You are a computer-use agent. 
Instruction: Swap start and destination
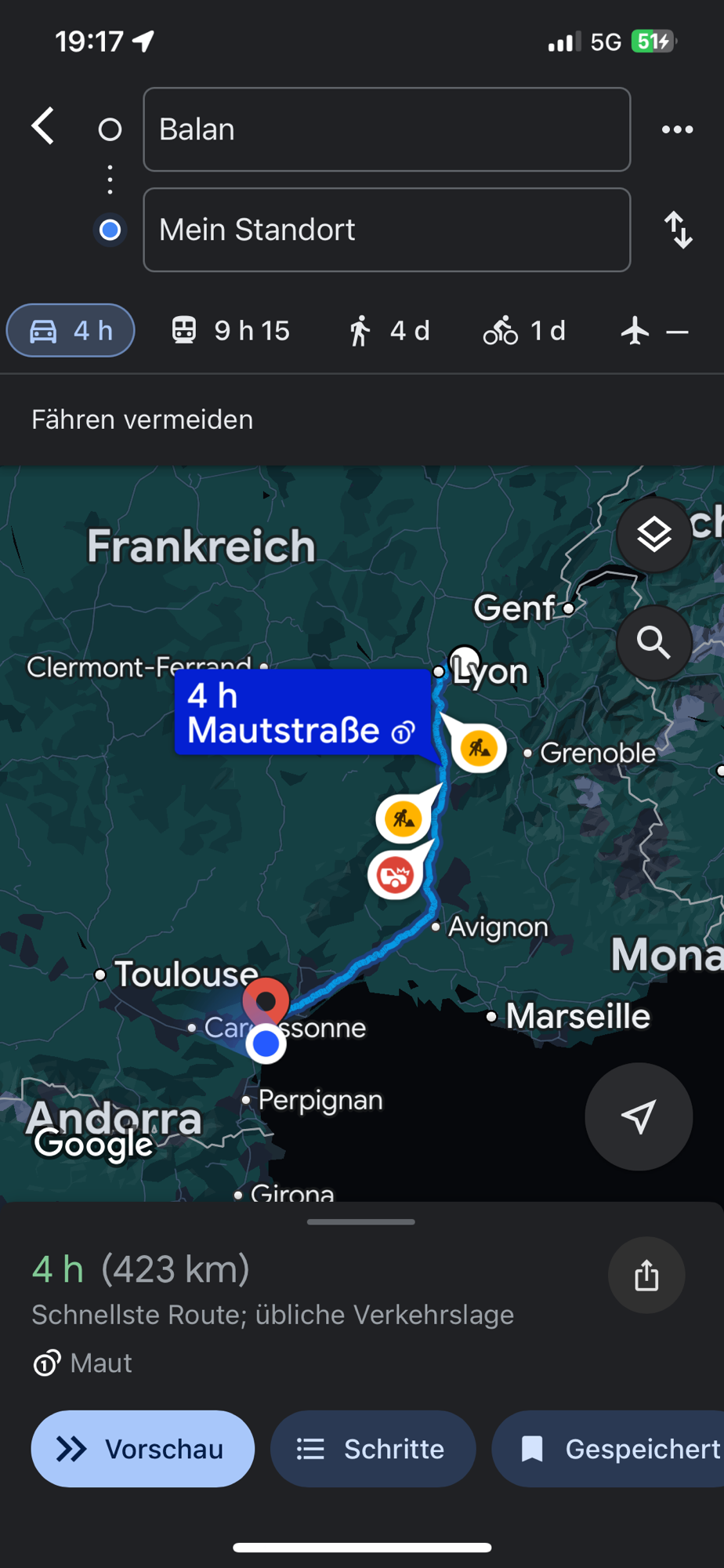point(679,230)
